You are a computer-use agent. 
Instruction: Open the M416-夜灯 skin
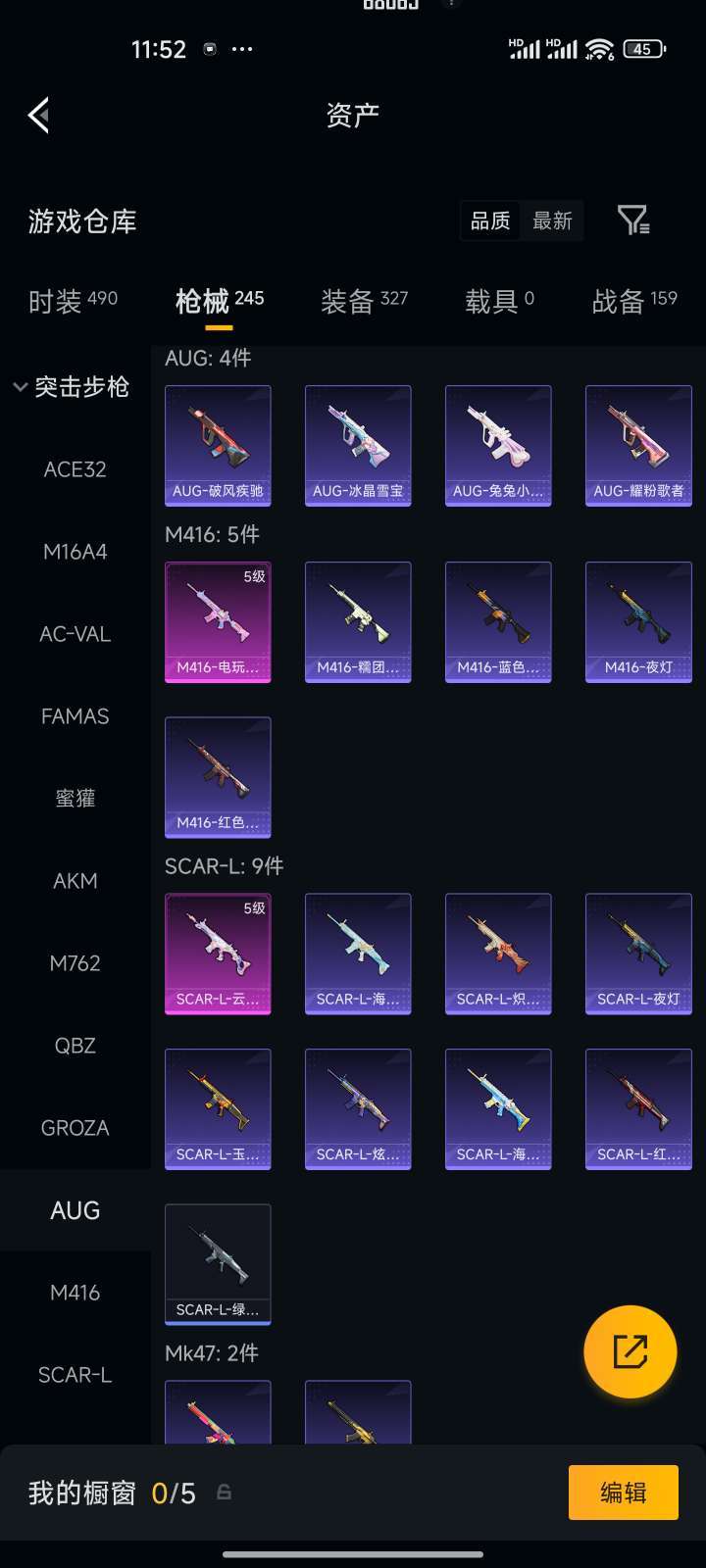(x=638, y=622)
